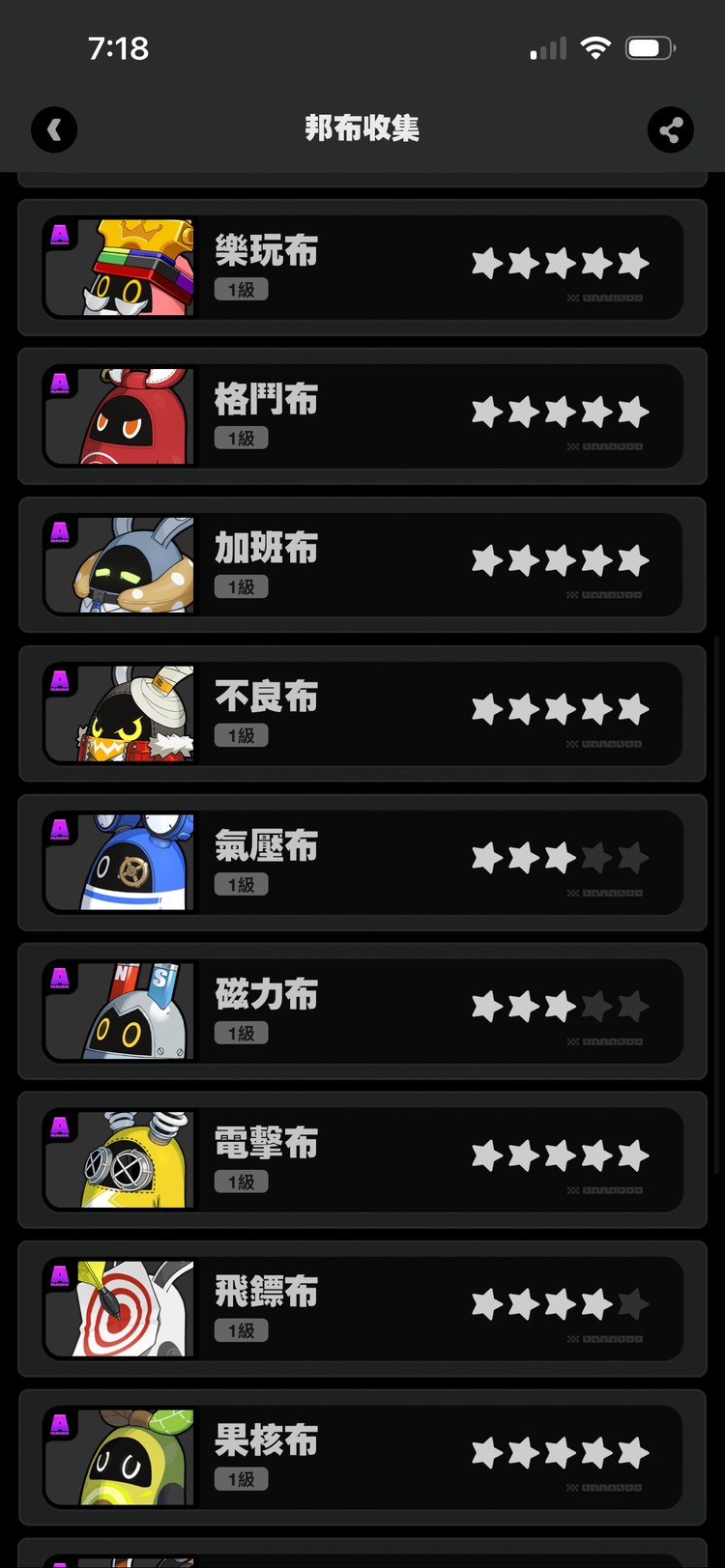Viewport: 725px width, 1568px height.
Task: View 飛鏢布's dartboard thumbnail
Action: point(119,1309)
